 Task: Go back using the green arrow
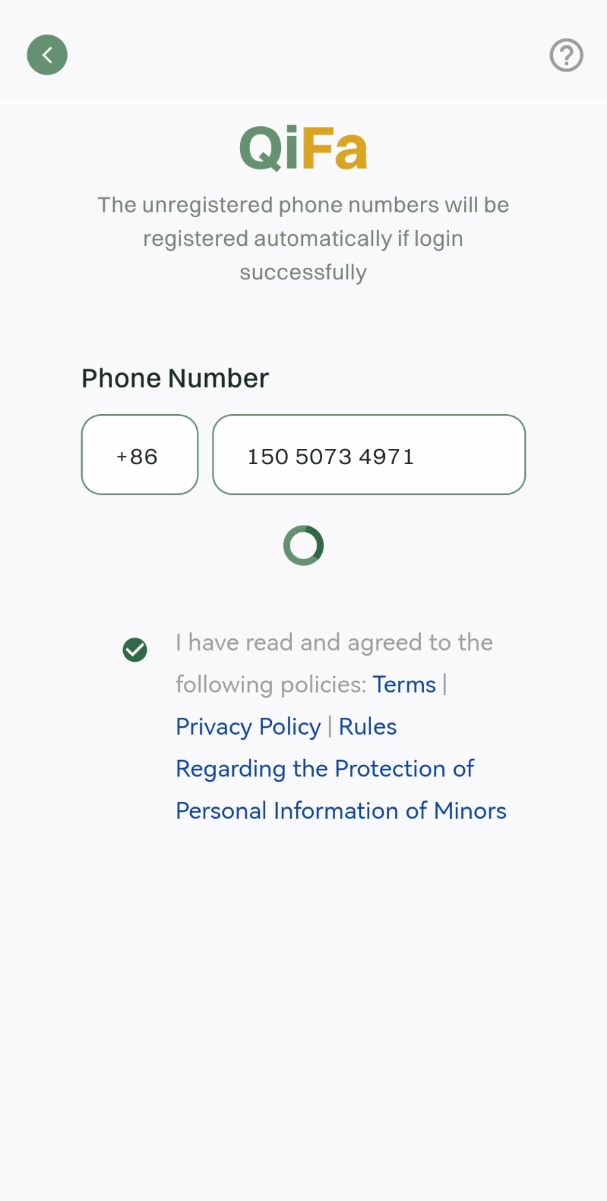(47, 55)
